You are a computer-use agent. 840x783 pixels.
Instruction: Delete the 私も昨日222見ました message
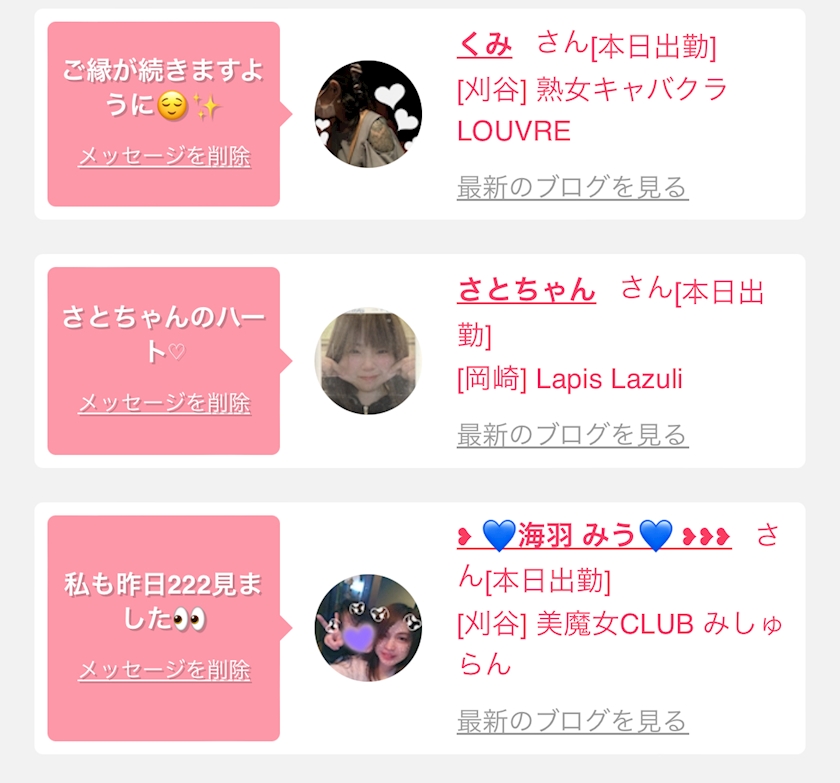coord(164,670)
